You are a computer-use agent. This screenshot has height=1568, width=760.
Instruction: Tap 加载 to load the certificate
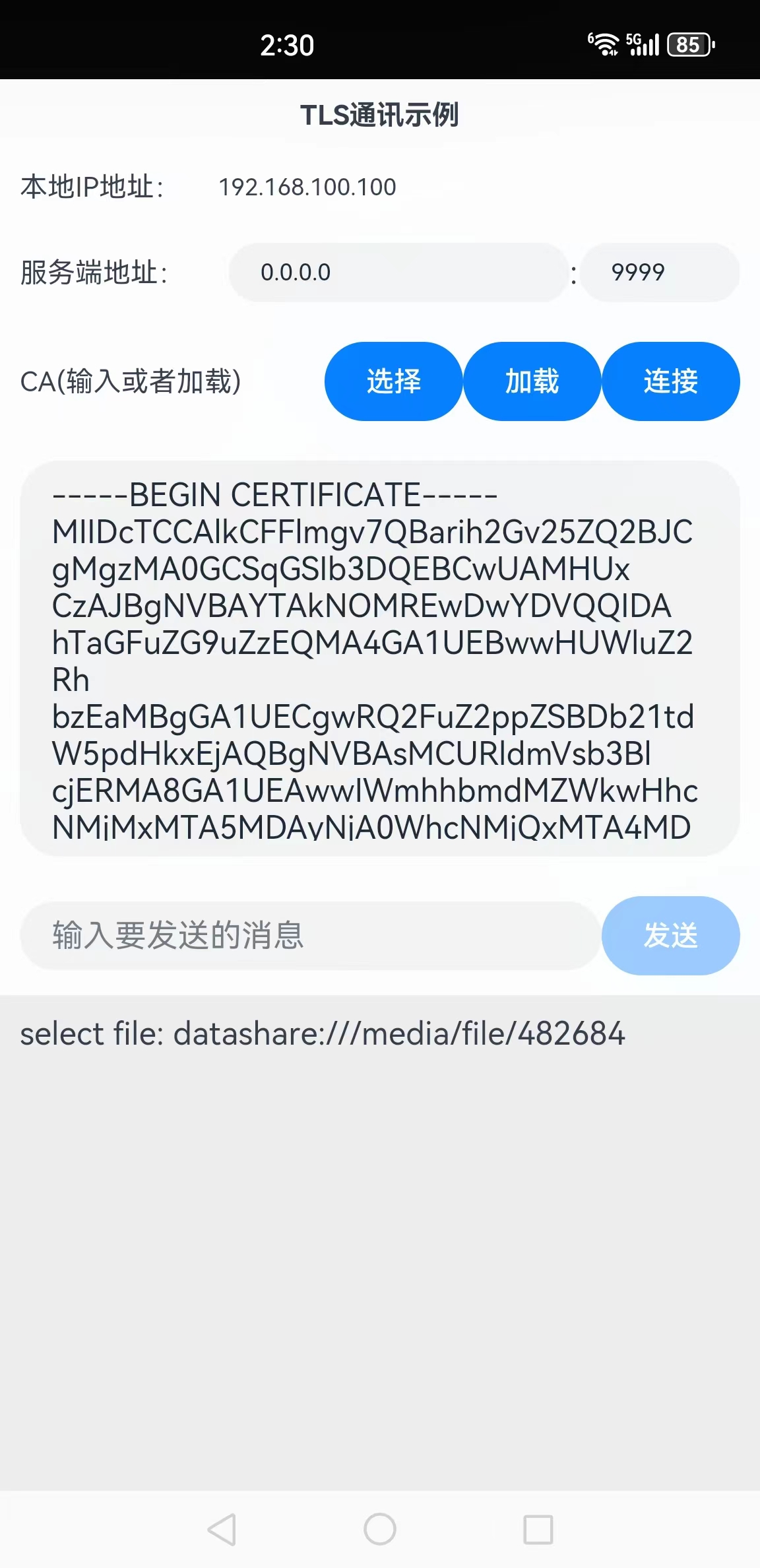(x=532, y=381)
